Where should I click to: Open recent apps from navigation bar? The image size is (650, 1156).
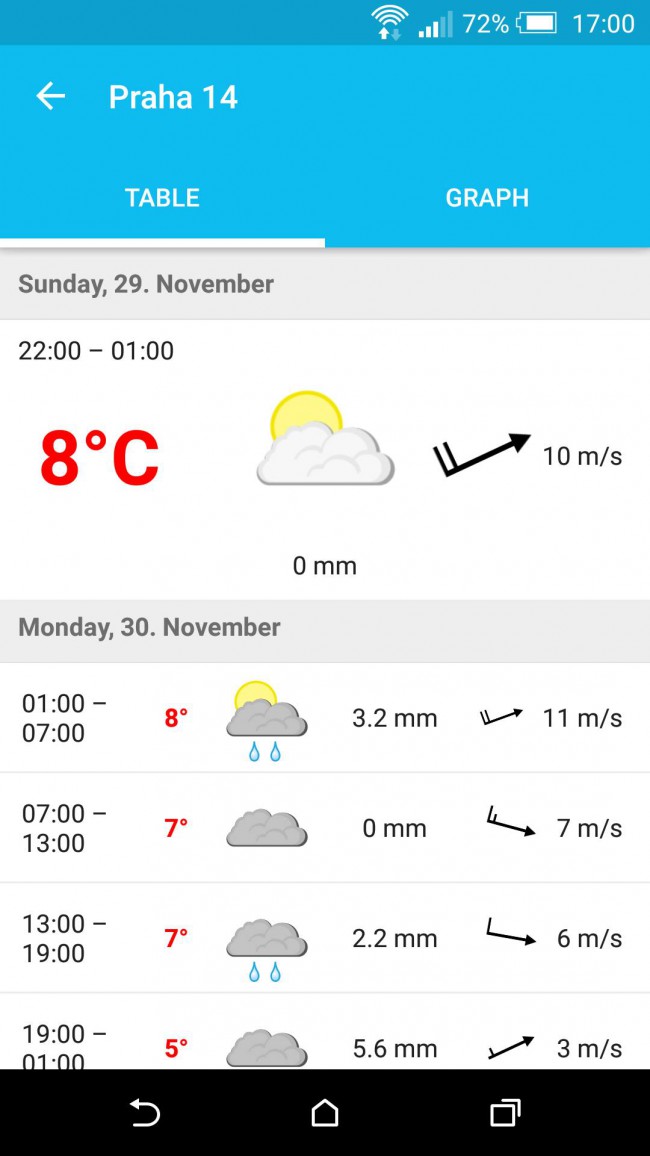(505, 1113)
